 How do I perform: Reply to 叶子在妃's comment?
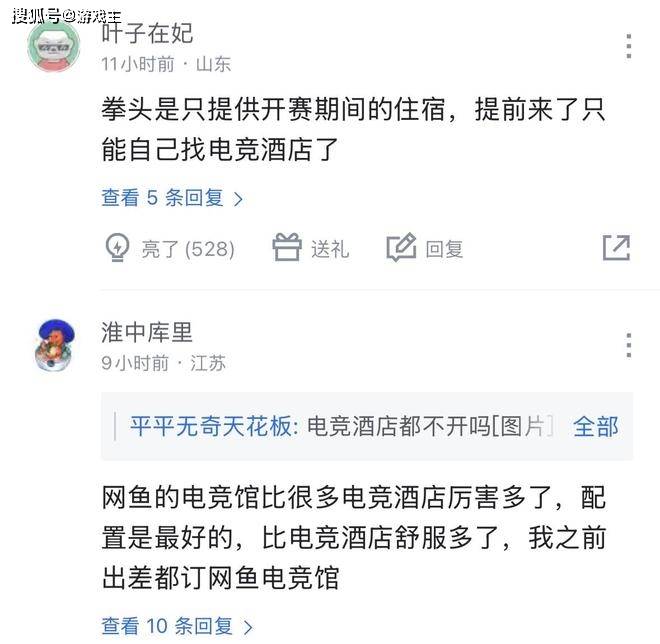[426, 248]
